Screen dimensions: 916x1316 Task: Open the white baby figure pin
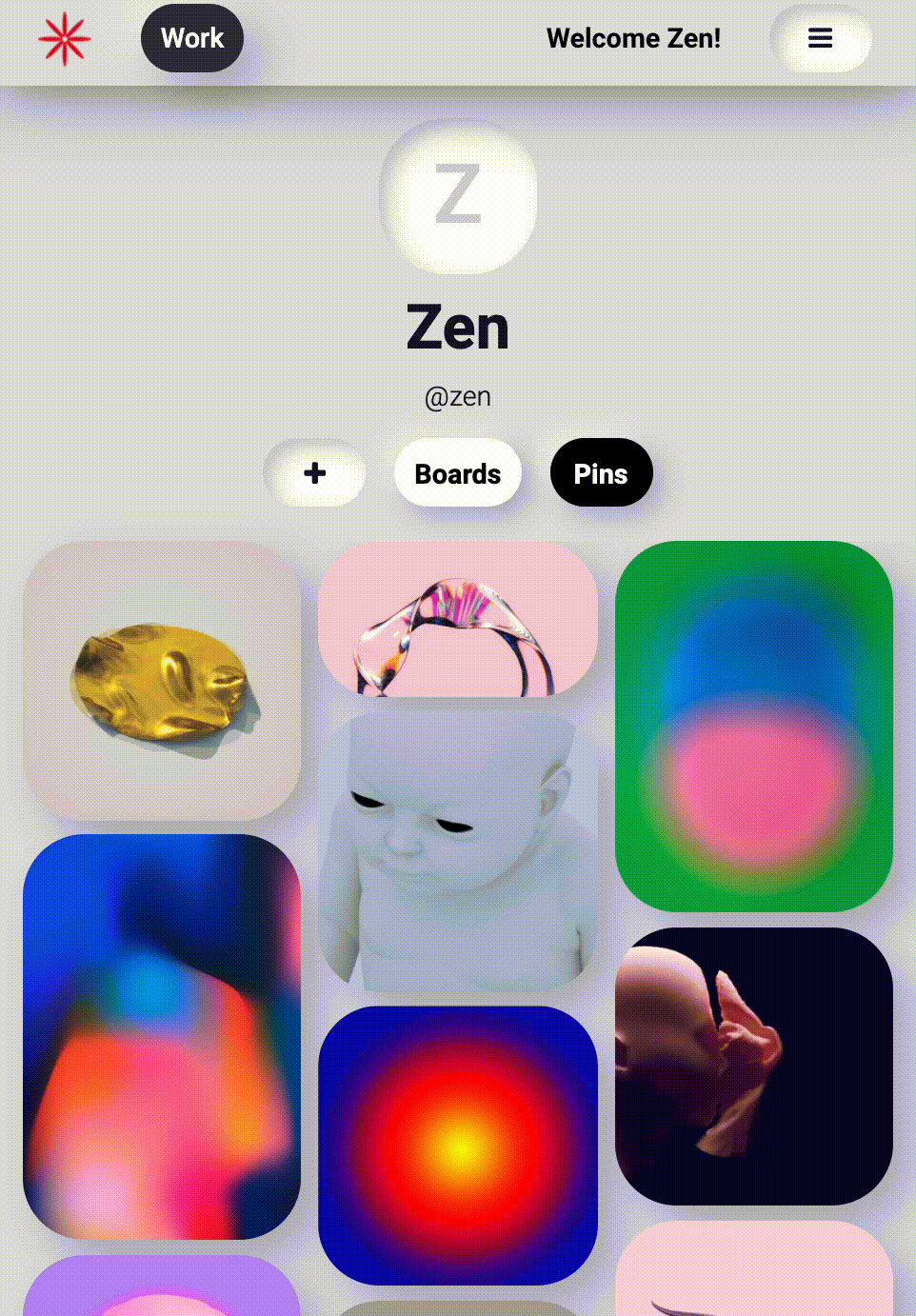458,852
